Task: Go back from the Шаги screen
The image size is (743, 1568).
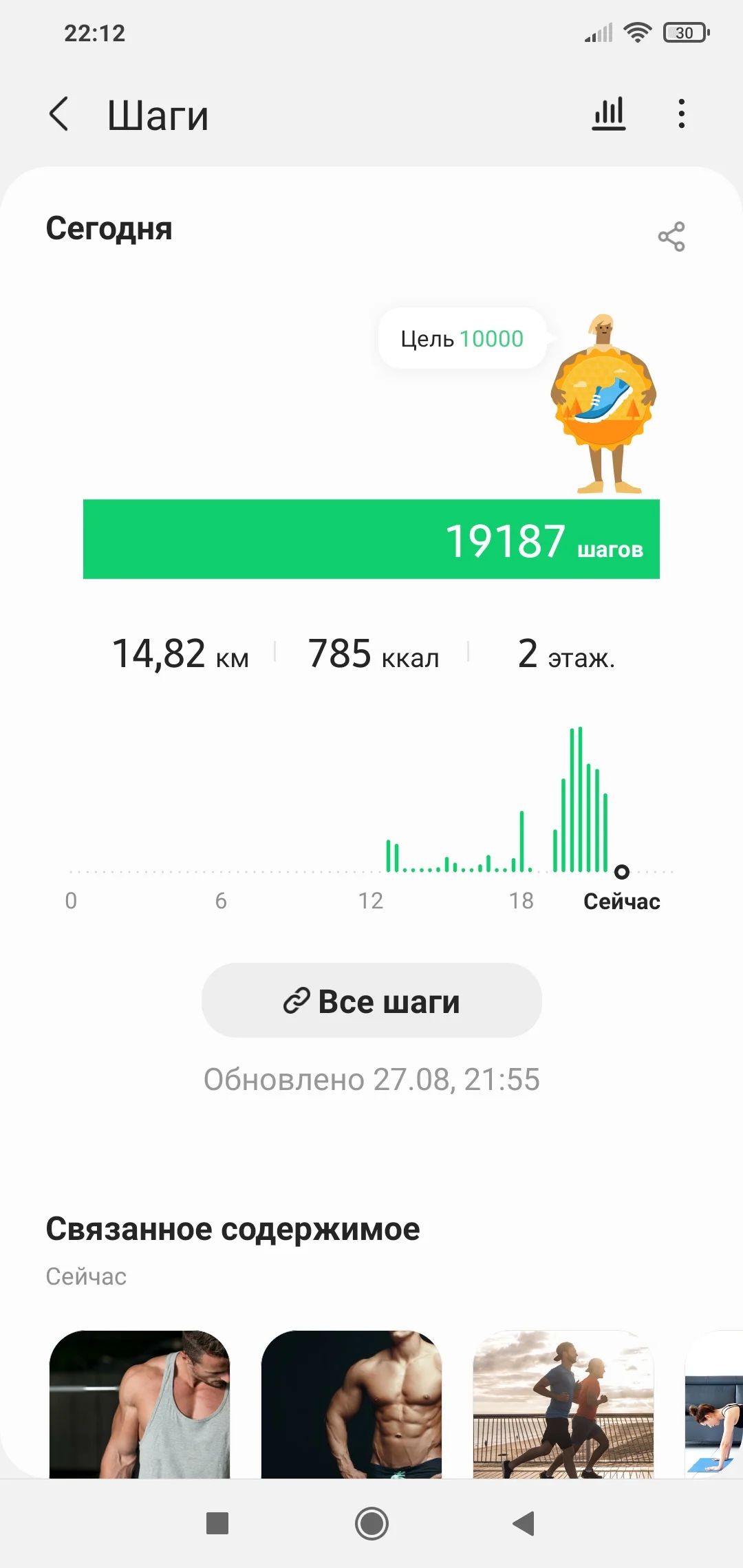Action: click(x=60, y=114)
